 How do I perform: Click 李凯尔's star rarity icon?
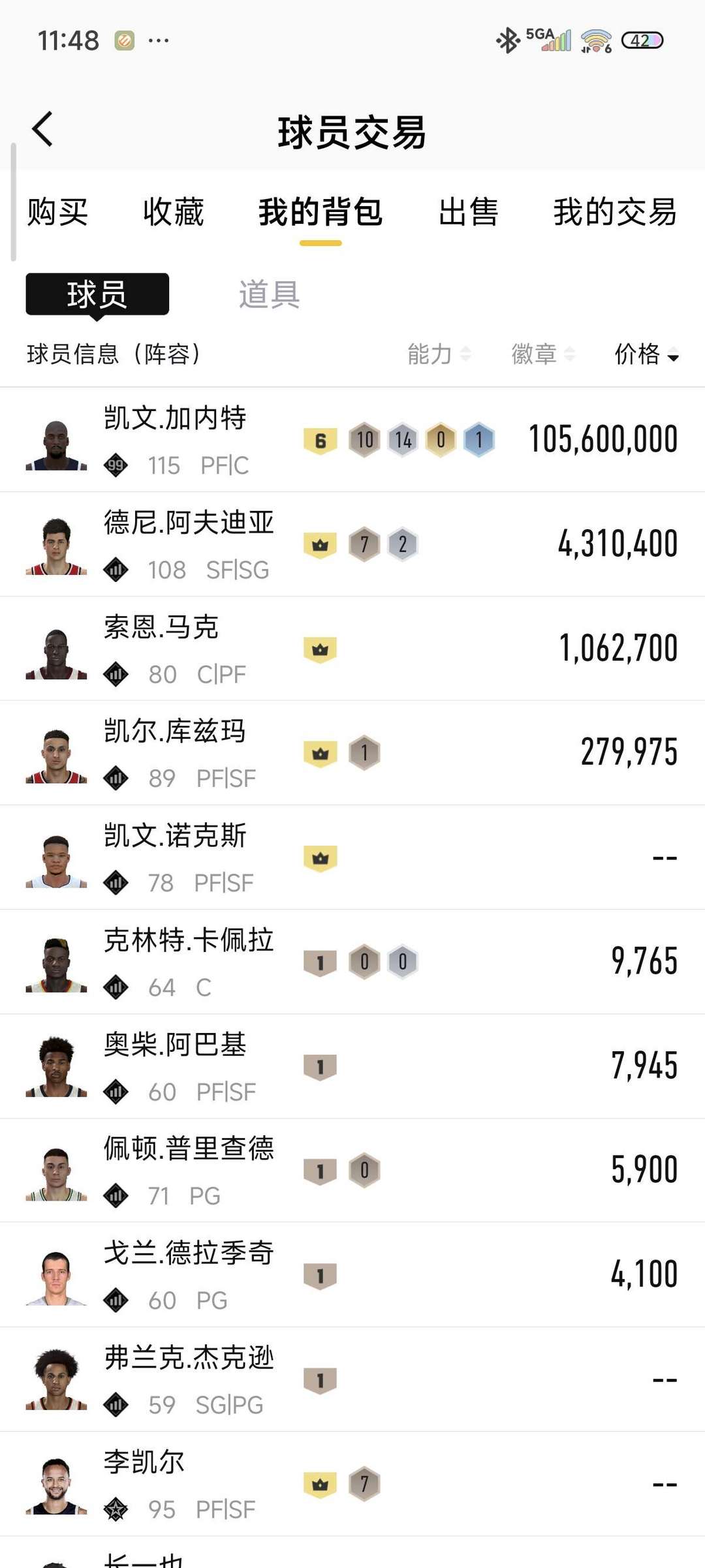point(116,1509)
